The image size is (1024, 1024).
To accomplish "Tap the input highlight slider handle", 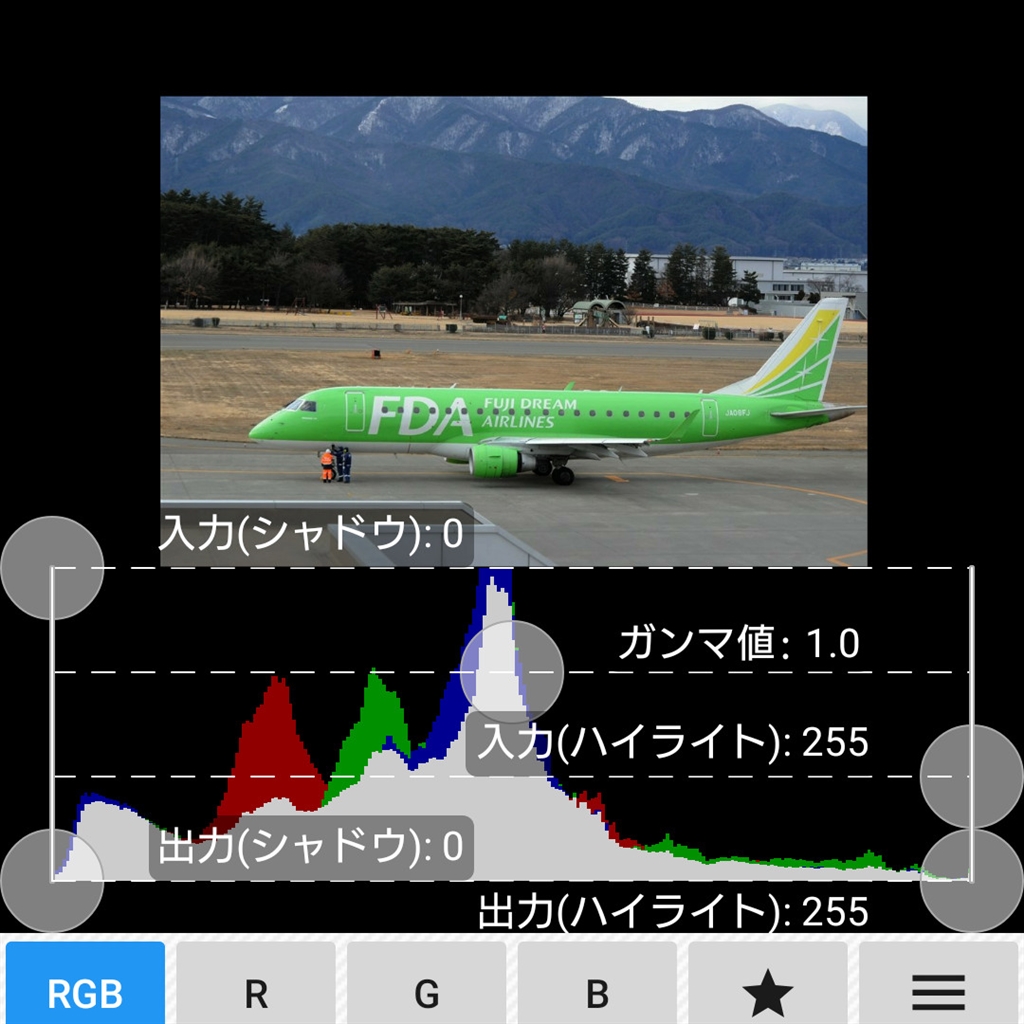I will coord(971,776).
